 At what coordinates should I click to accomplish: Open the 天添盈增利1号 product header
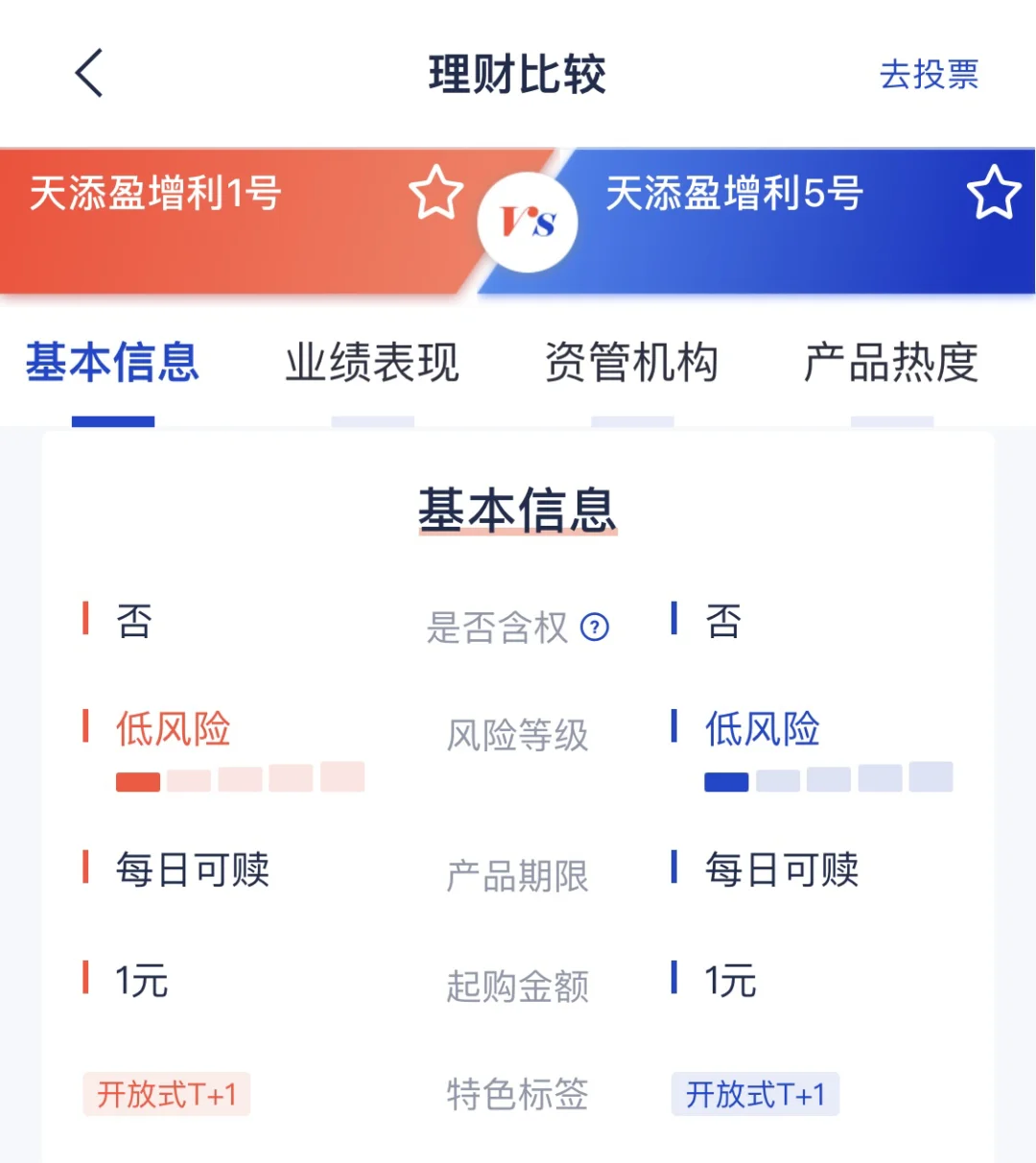pyautogui.click(x=155, y=194)
